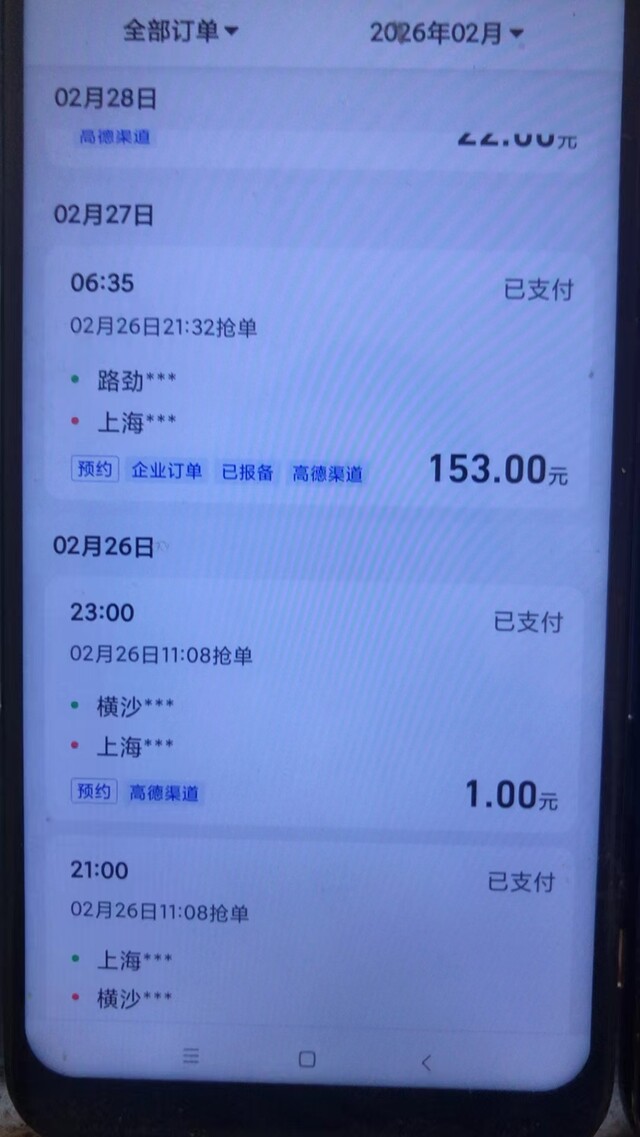Open the 2026年02月 month picker
Screen dimensions: 640x1137
[446, 33]
